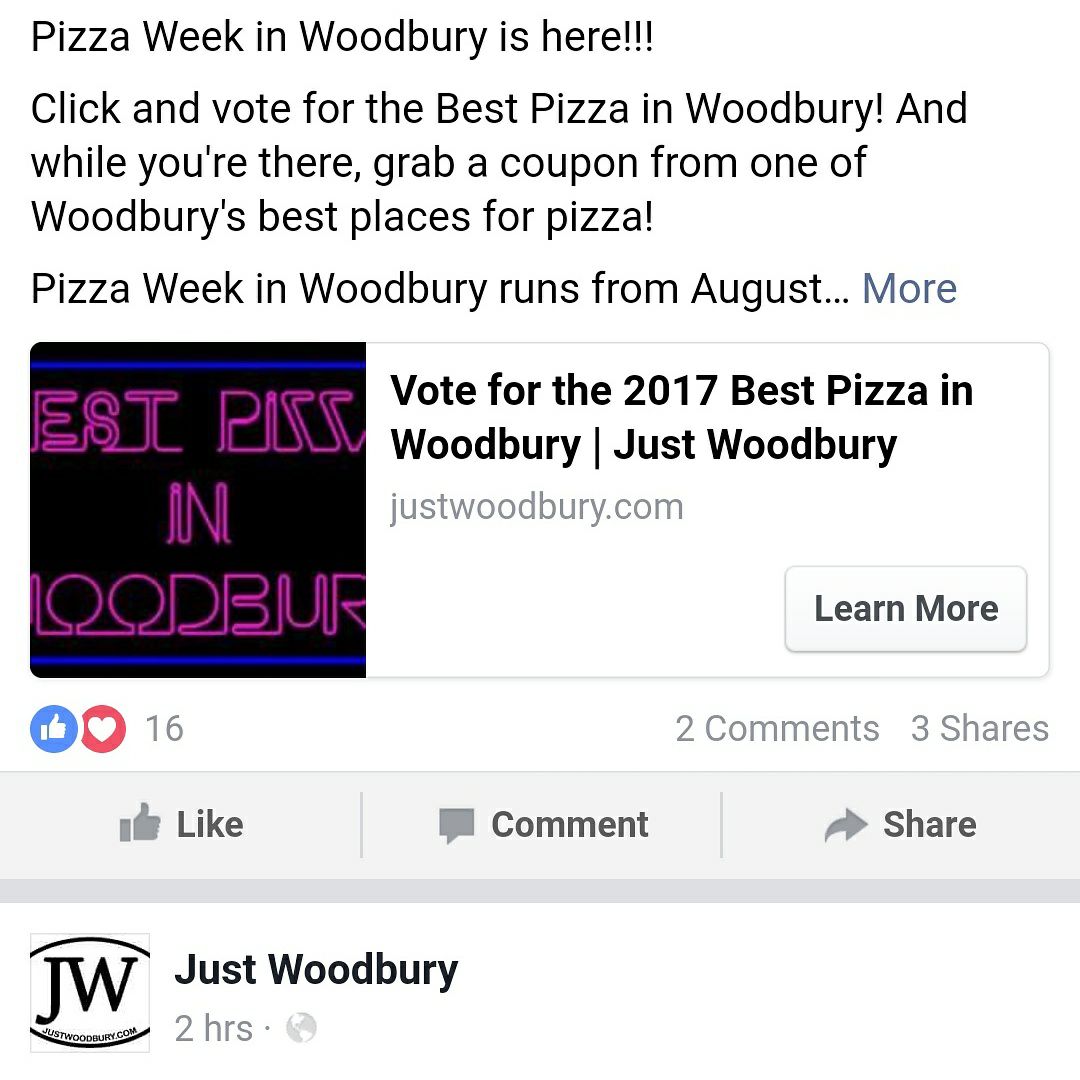1080x1080 pixels.
Task: View the 2 Comments
Action: click(x=777, y=729)
